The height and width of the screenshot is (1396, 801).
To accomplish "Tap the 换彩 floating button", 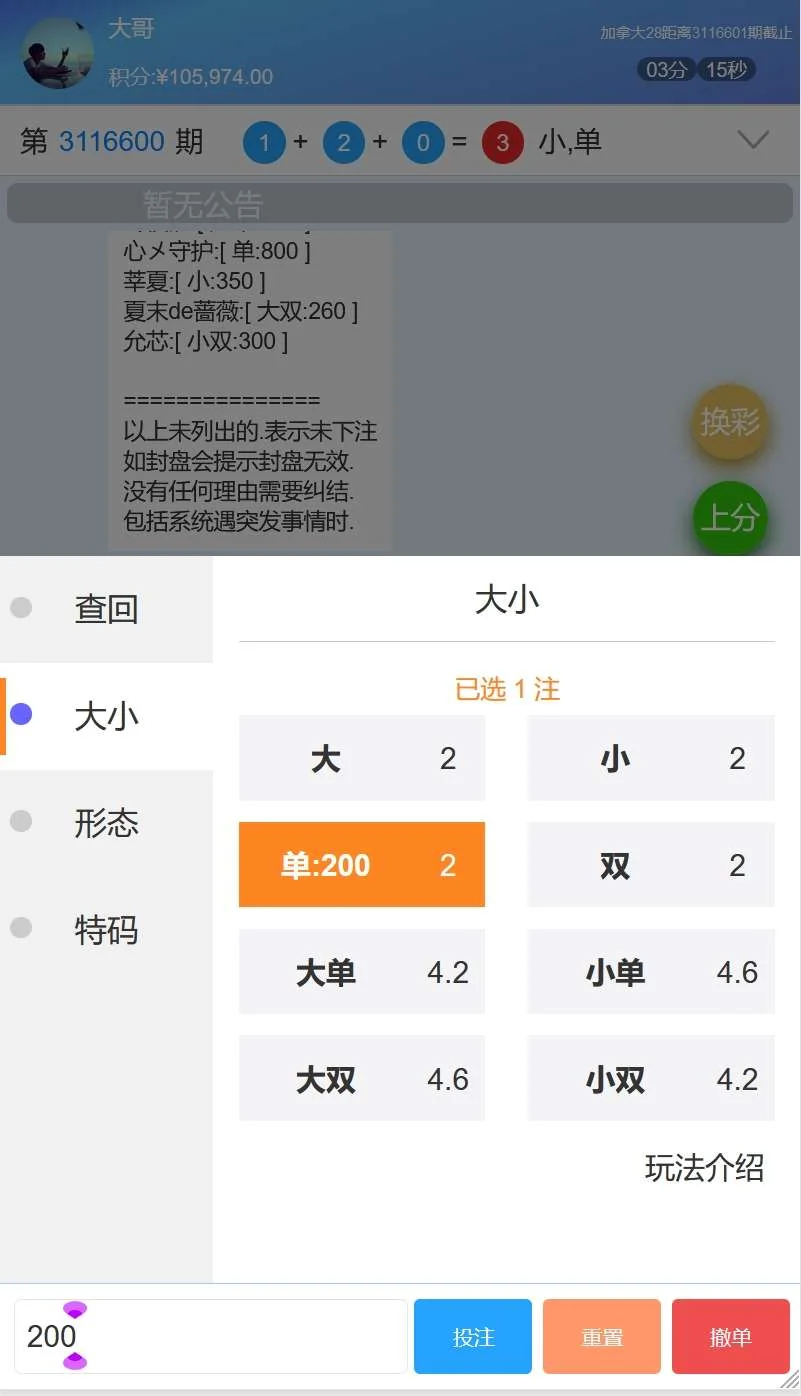I will click(729, 422).
